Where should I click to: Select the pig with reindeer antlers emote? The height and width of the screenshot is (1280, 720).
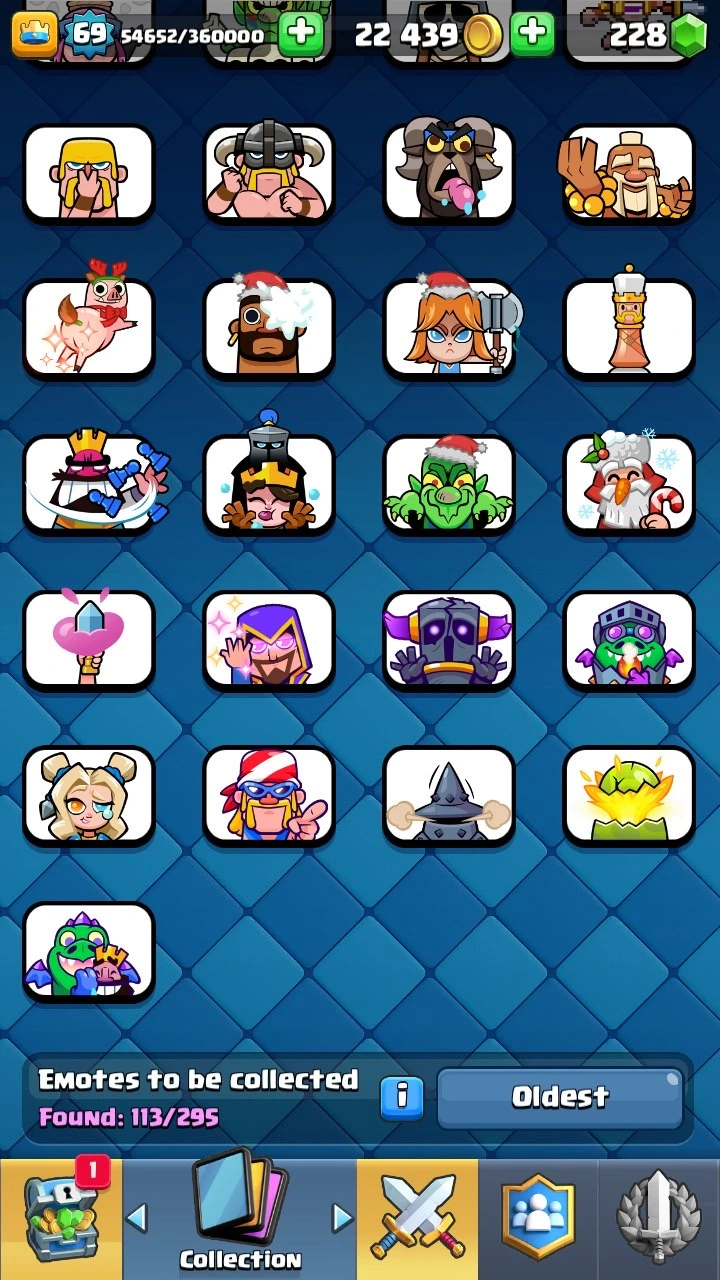[89, 327]
